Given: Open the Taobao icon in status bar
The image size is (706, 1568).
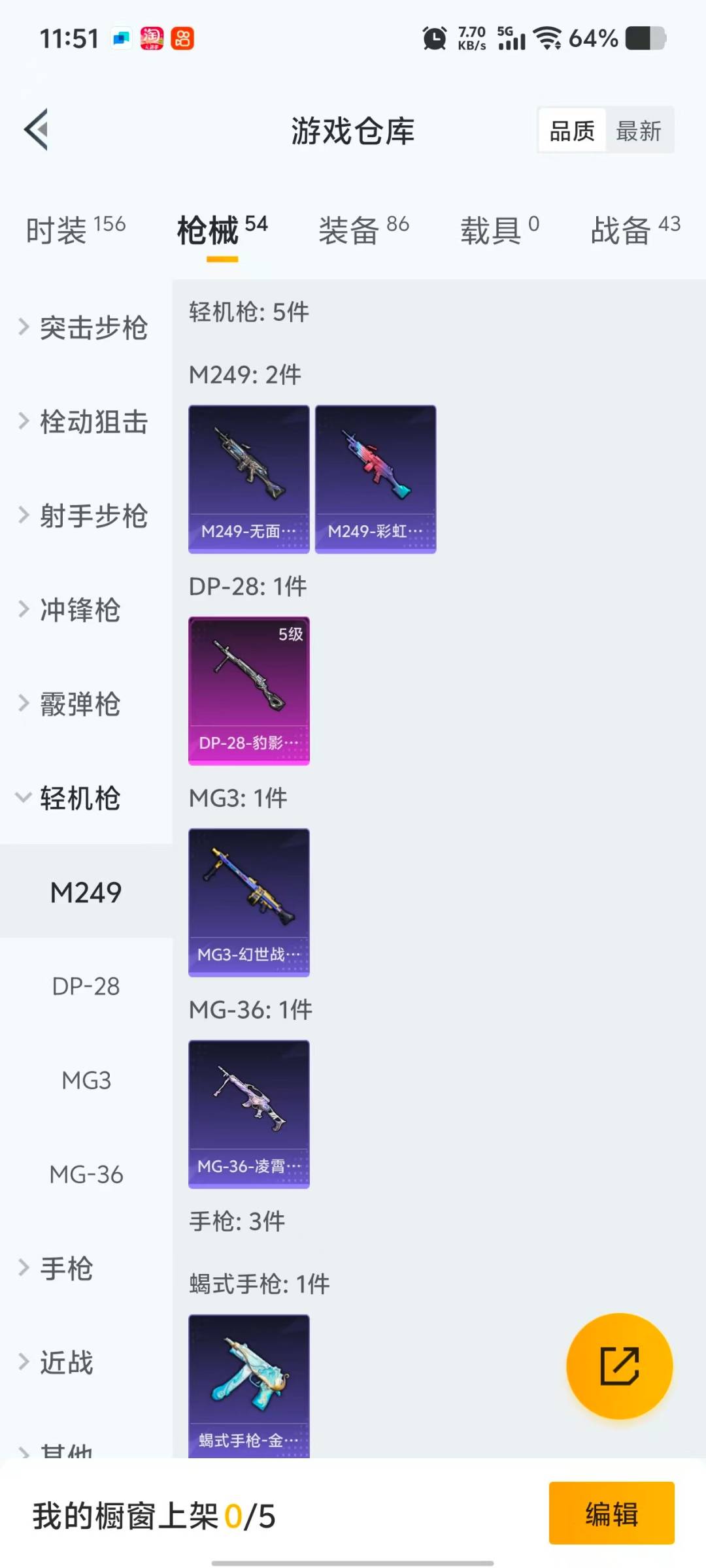Looking at the screenshot, I should click(149, 37).
